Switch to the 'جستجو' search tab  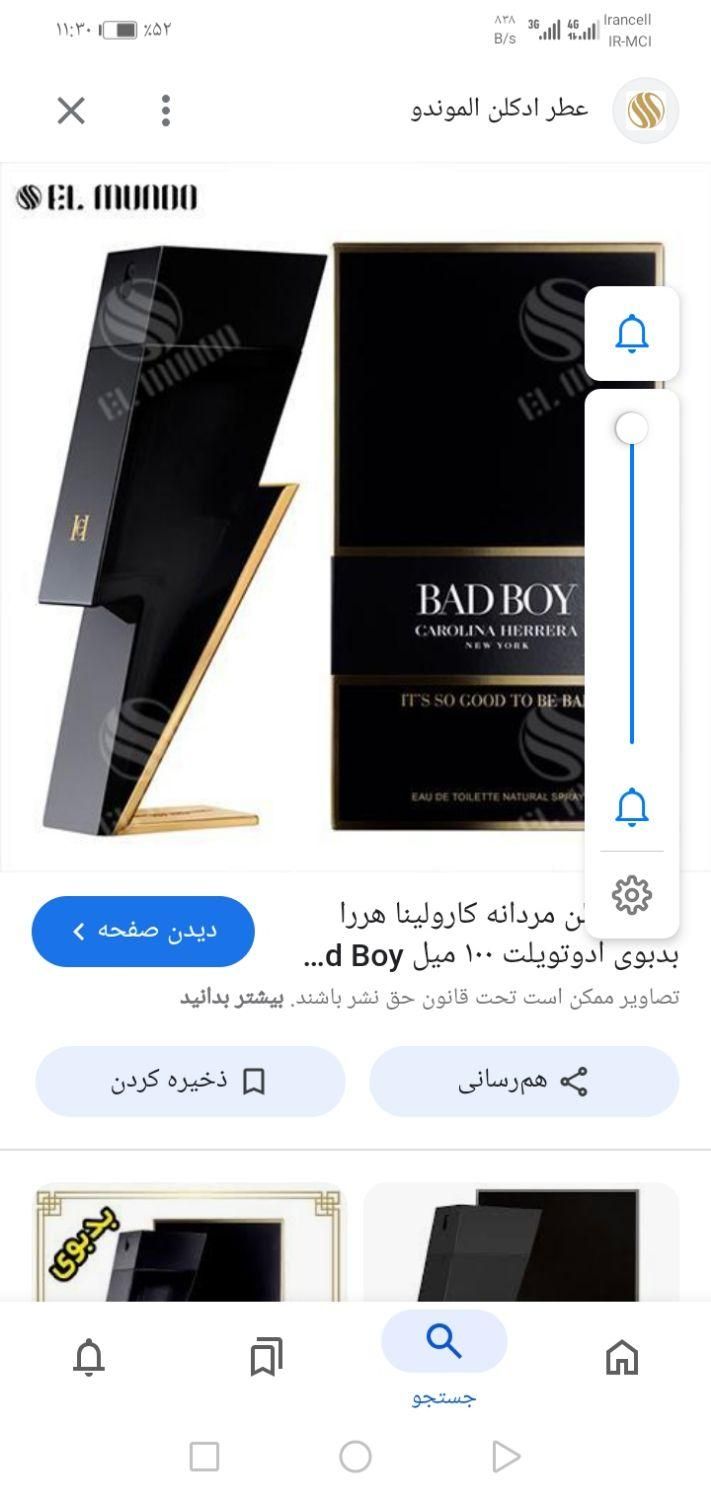coord(444,1357)
